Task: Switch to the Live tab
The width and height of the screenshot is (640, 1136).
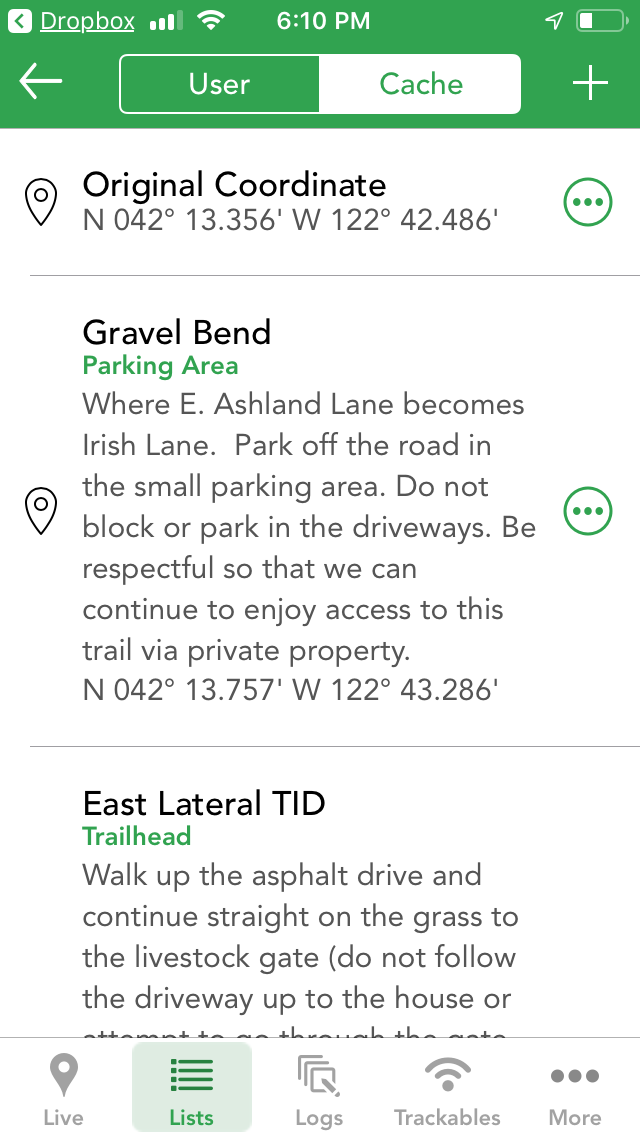Action: coord(64,1087)
